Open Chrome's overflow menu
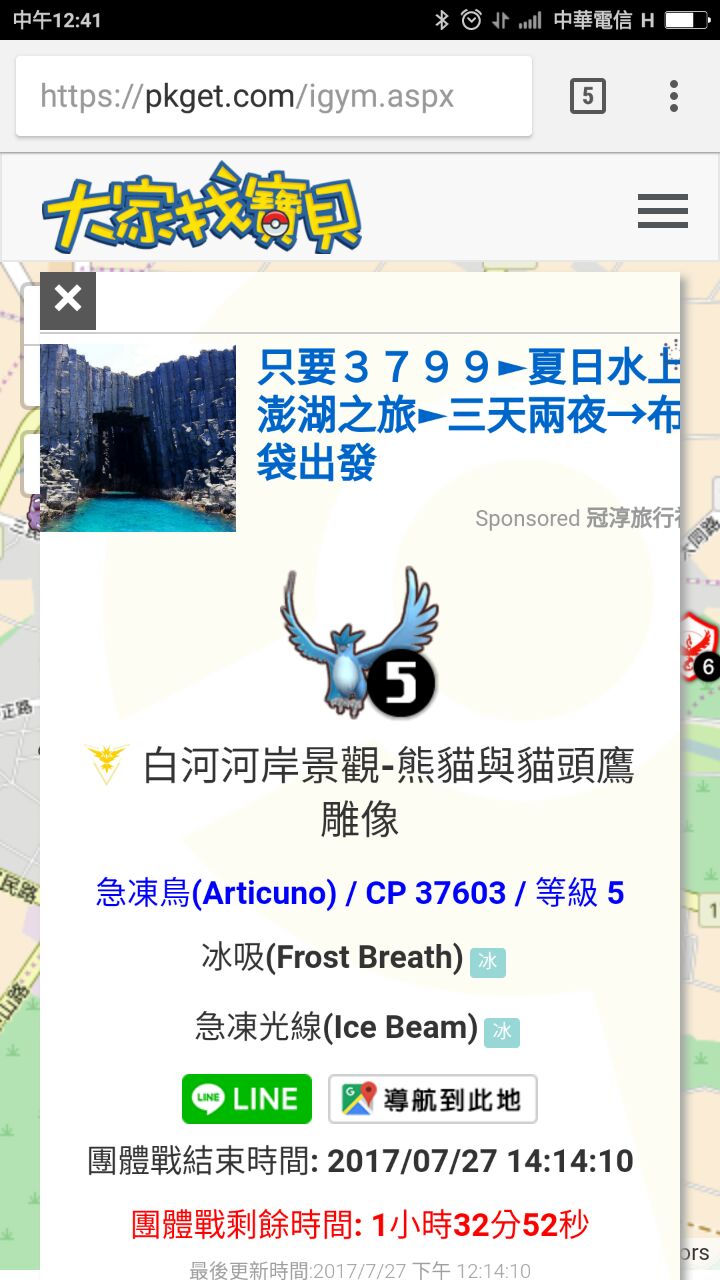Screen dimensions: 720x1280 [674, 96]
